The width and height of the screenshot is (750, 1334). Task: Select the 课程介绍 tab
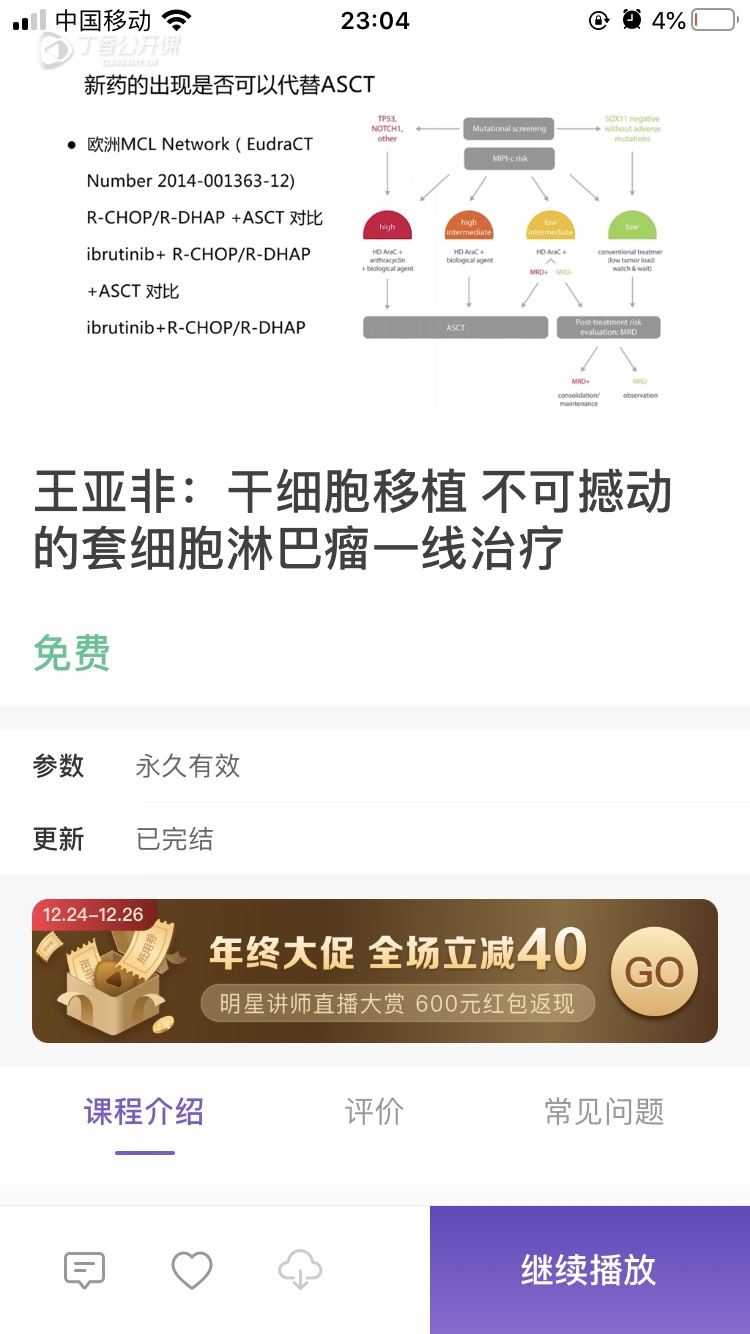tap(144, 1111)
